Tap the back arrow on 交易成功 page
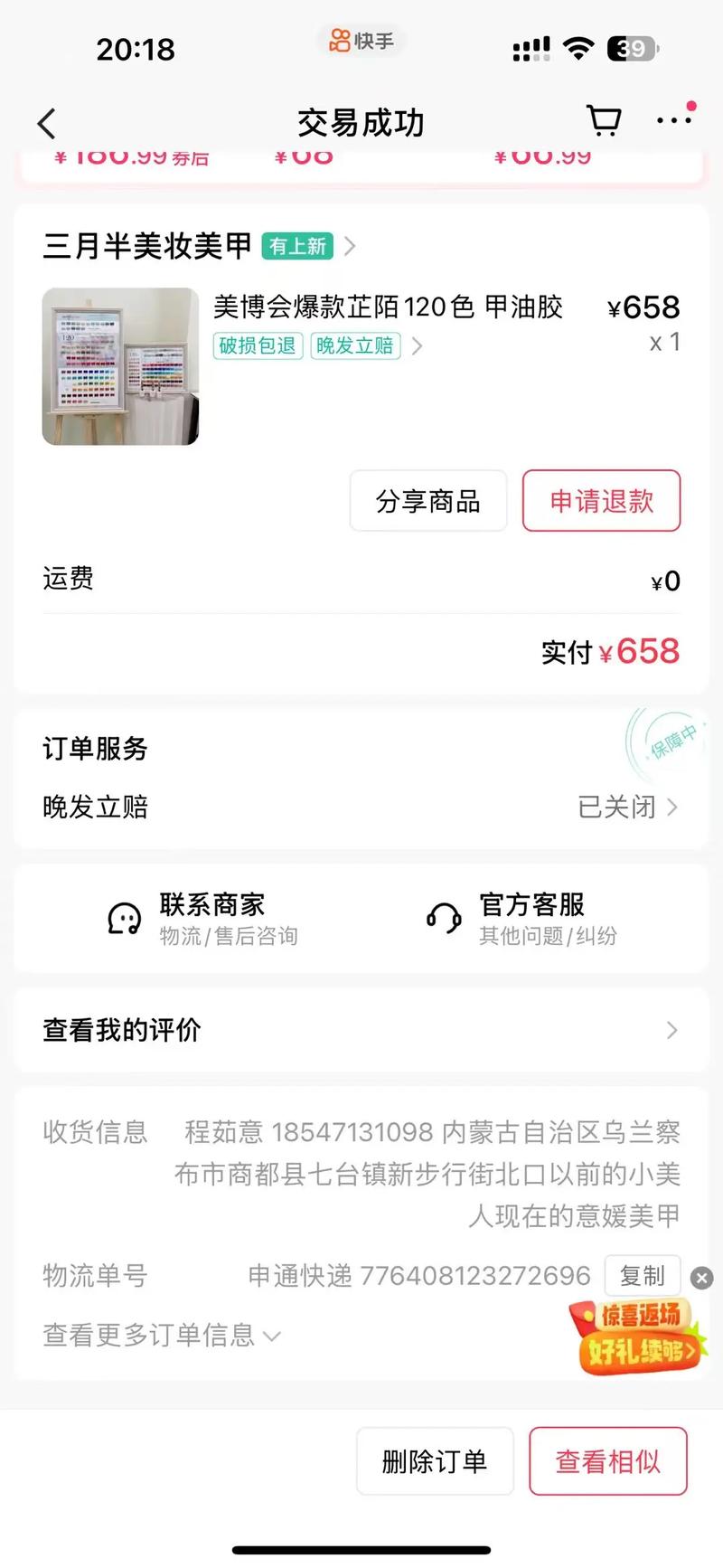Image resolution: width=723 pixels, height=1568 pixels. click(x=46, y=123)
